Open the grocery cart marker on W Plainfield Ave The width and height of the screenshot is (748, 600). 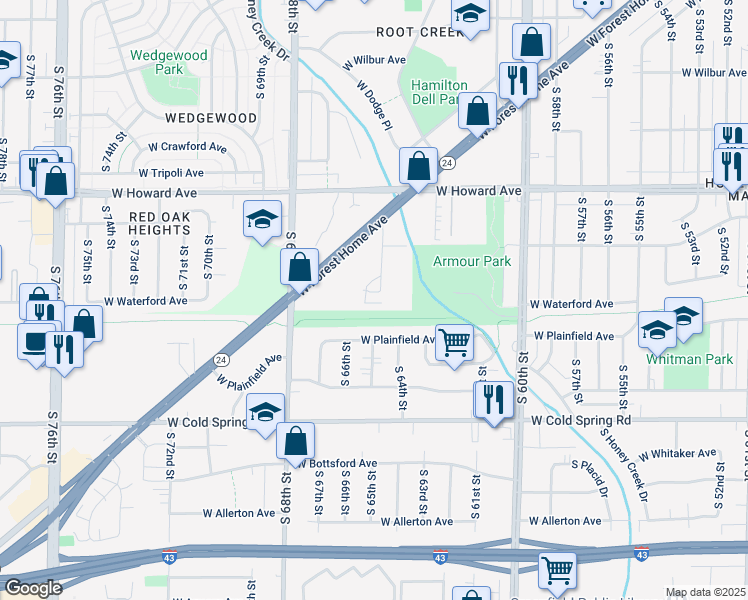[455, 342]
